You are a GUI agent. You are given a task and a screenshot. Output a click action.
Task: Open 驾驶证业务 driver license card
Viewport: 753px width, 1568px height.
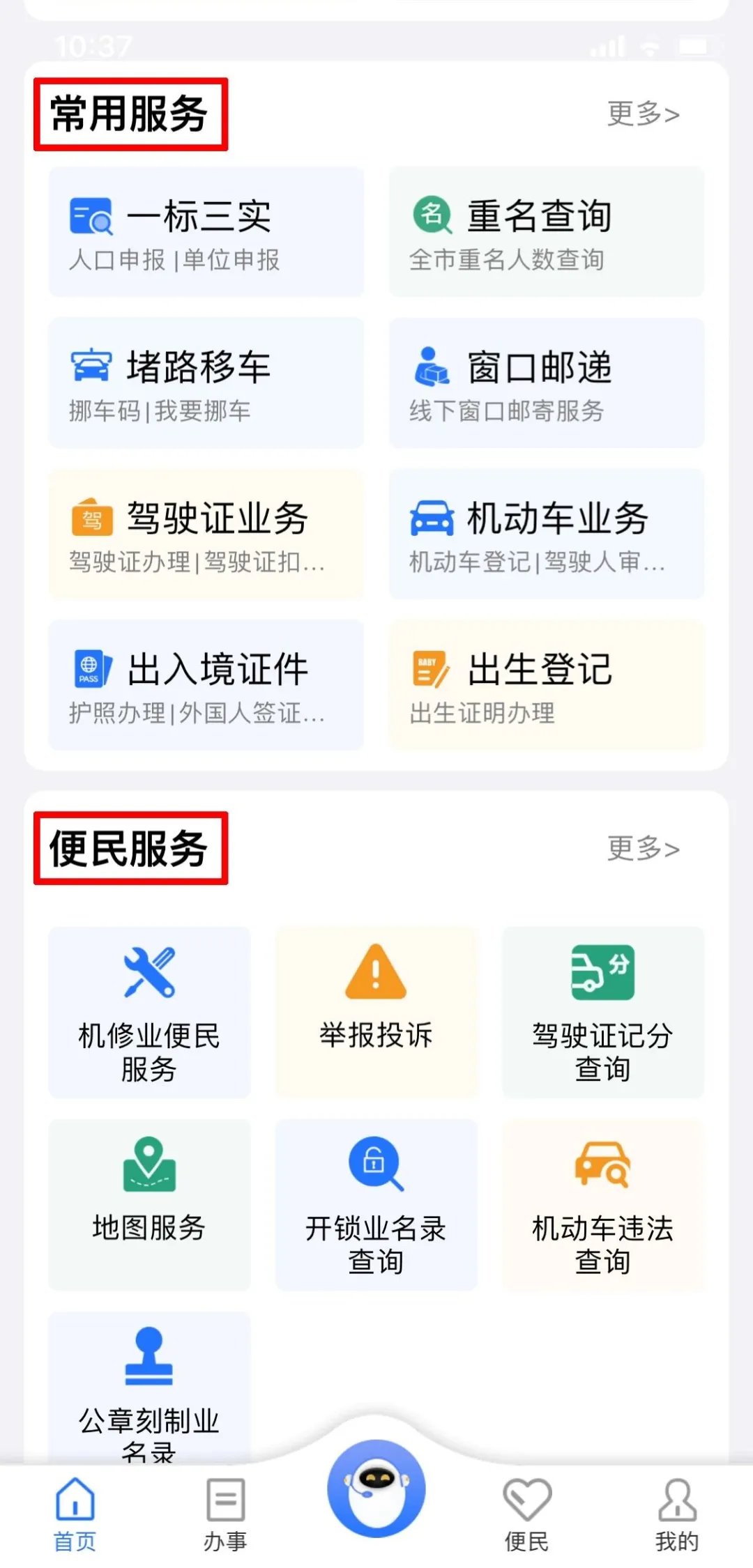[x=206, y=534]
